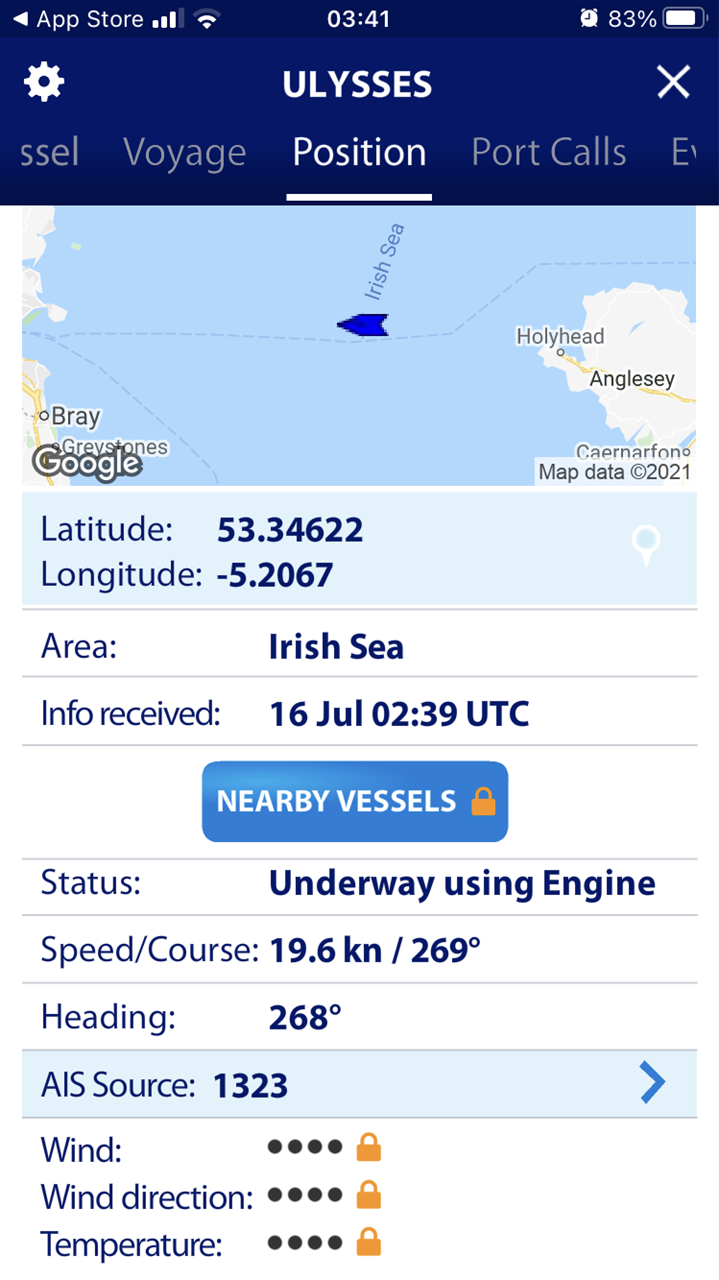719x1280 pixels.
Task: Switch to the Port Calls tab
Action: (x=549, y=152)
